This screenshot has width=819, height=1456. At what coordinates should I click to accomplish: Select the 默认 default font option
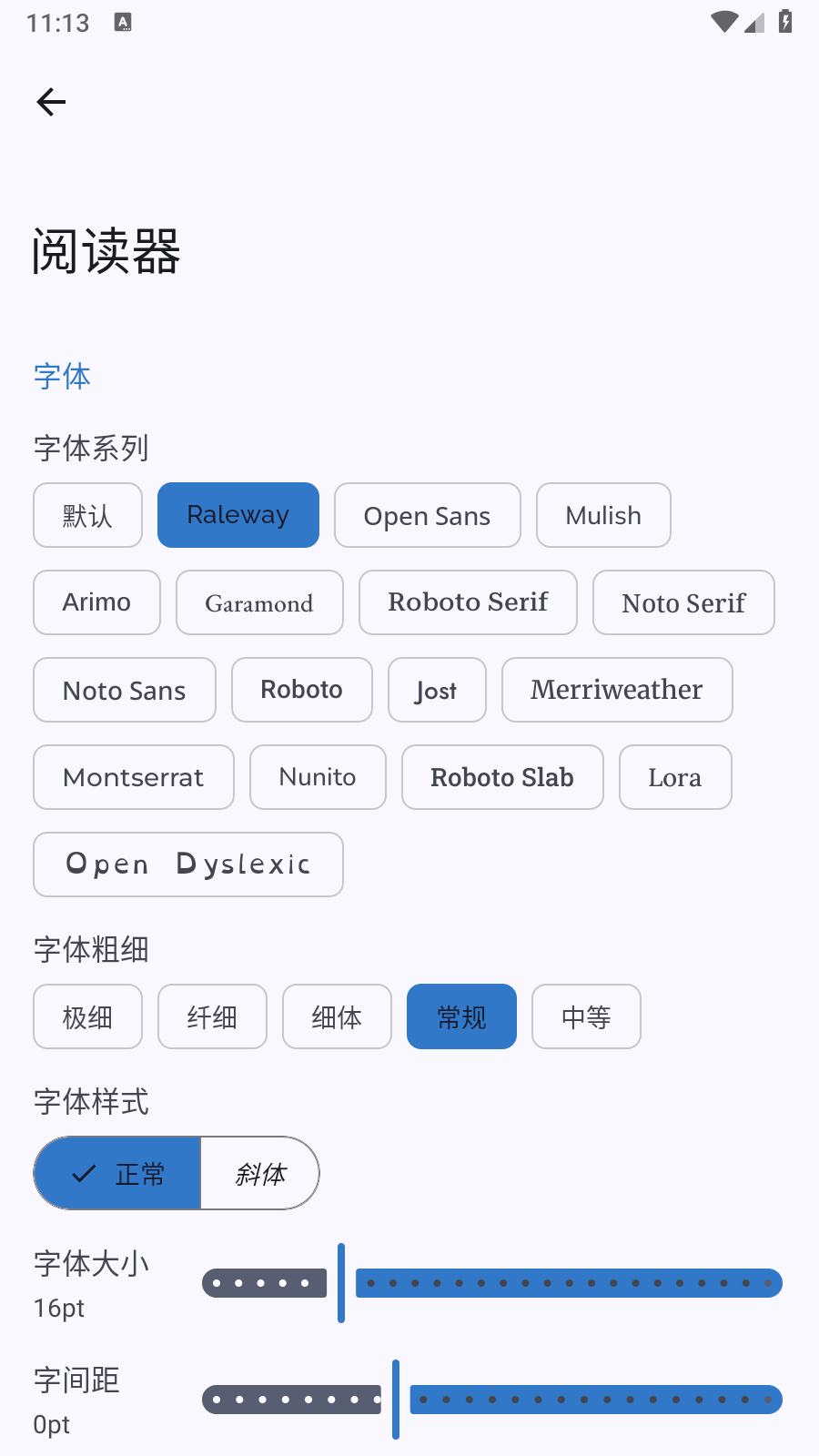87,515
